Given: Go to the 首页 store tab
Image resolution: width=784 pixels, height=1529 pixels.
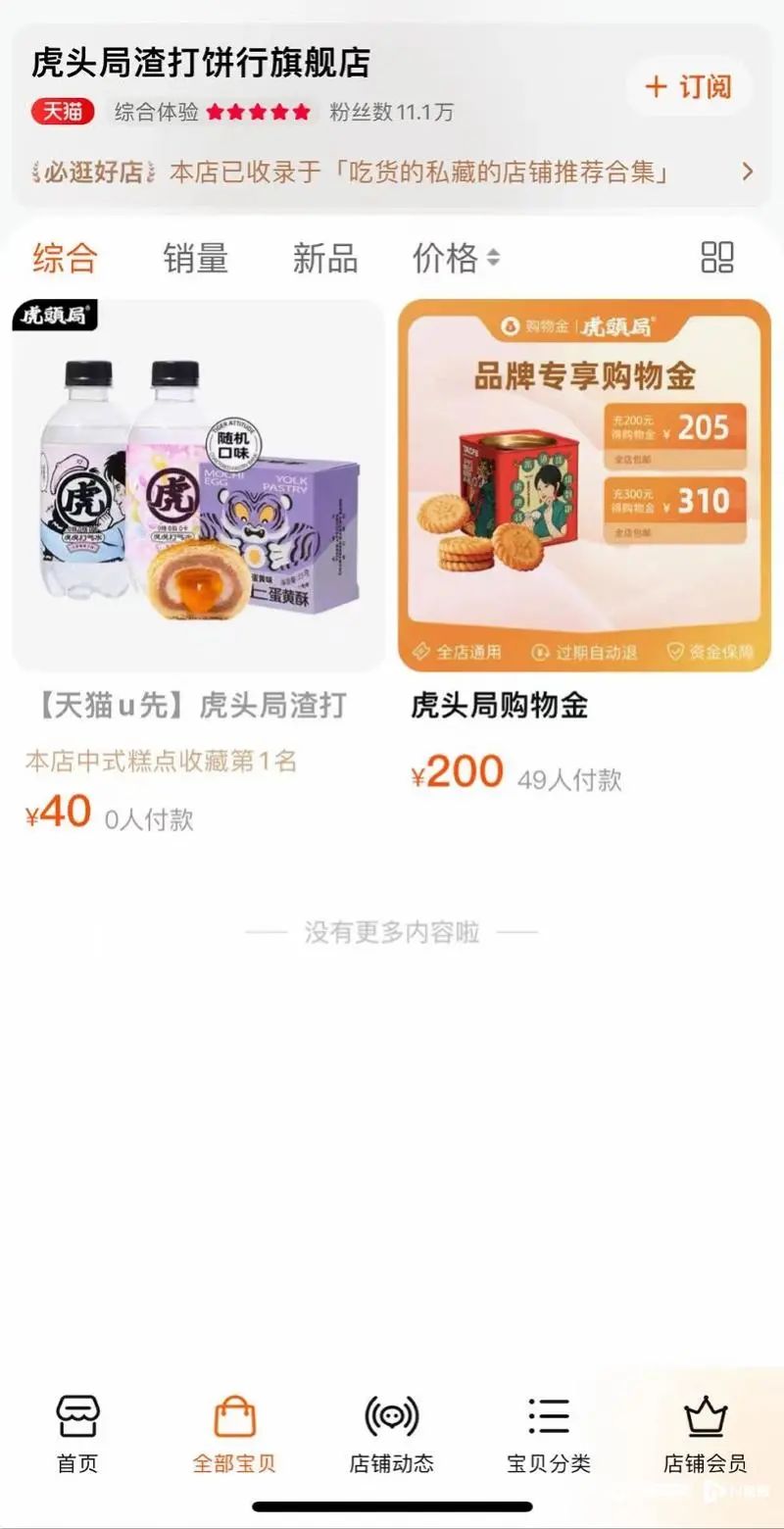Looking at the screenshot, I should [78, 1434].
